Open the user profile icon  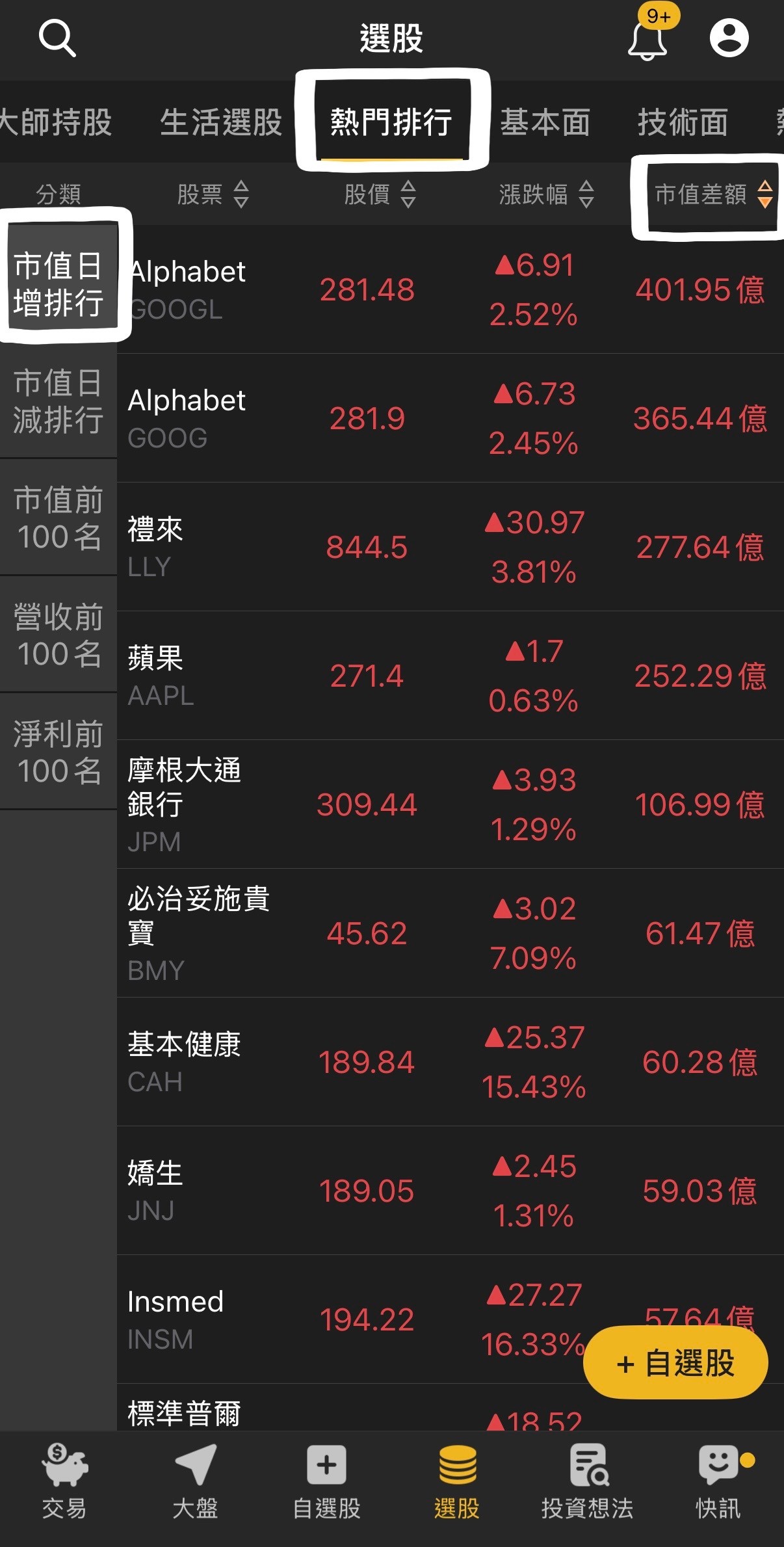tap(729, 38)
